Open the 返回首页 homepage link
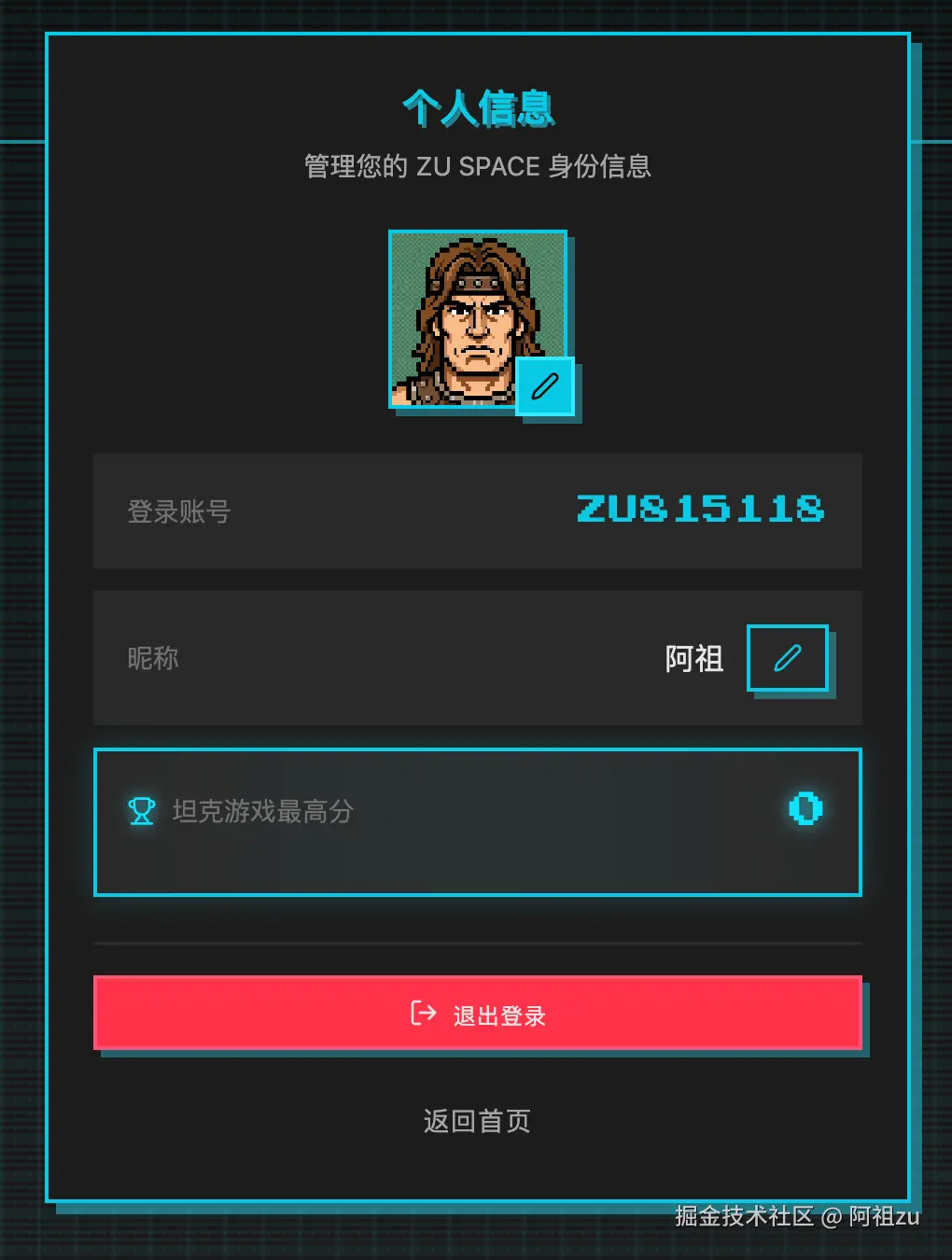The image size is (952, 1260). tap(476, 1121)
